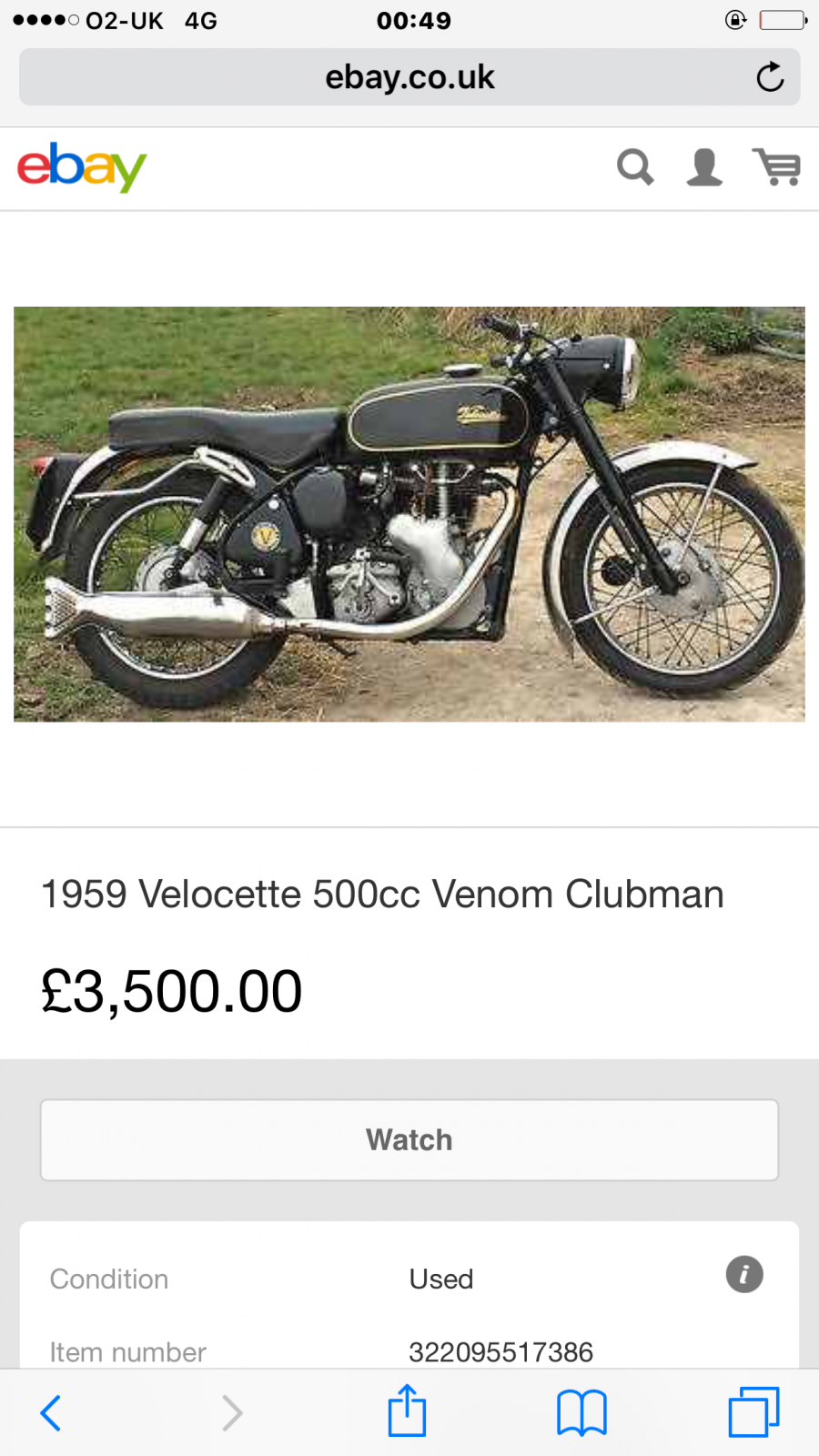The image size is (819, 1456).
Task: Reload the page
Action: tap(770, 77)
